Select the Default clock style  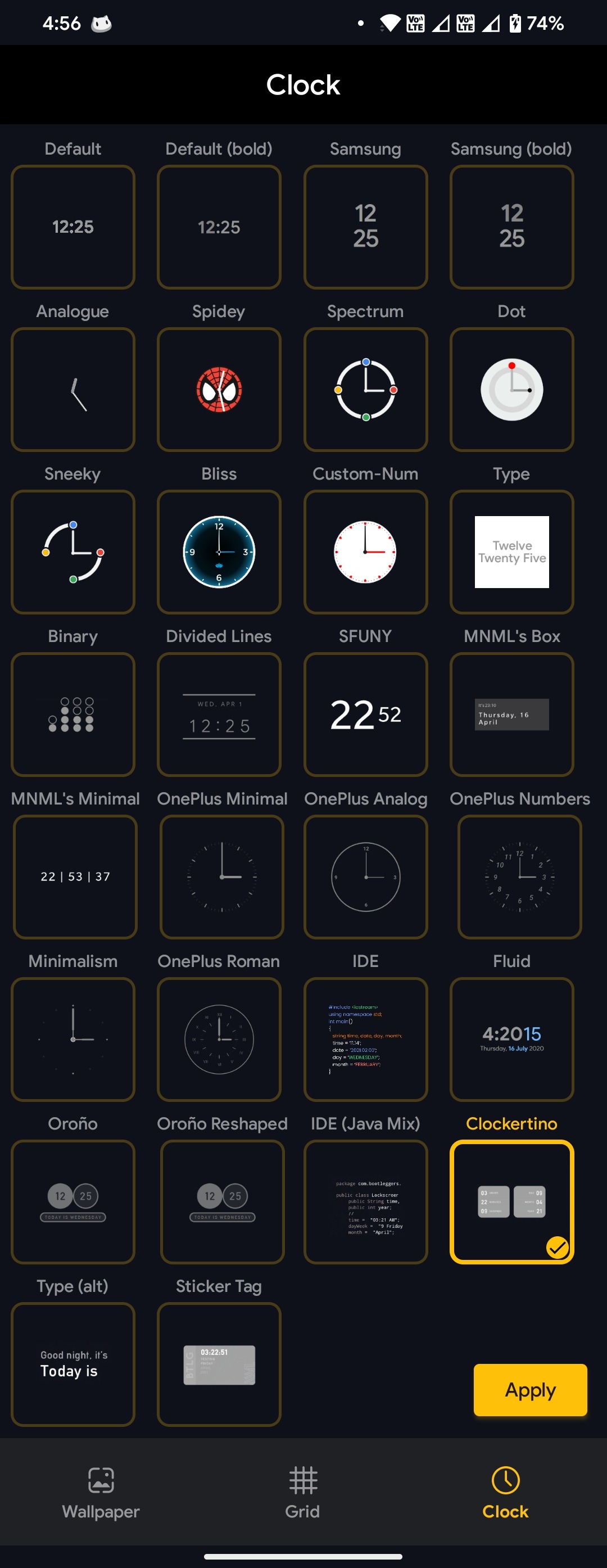coord(73,227)
